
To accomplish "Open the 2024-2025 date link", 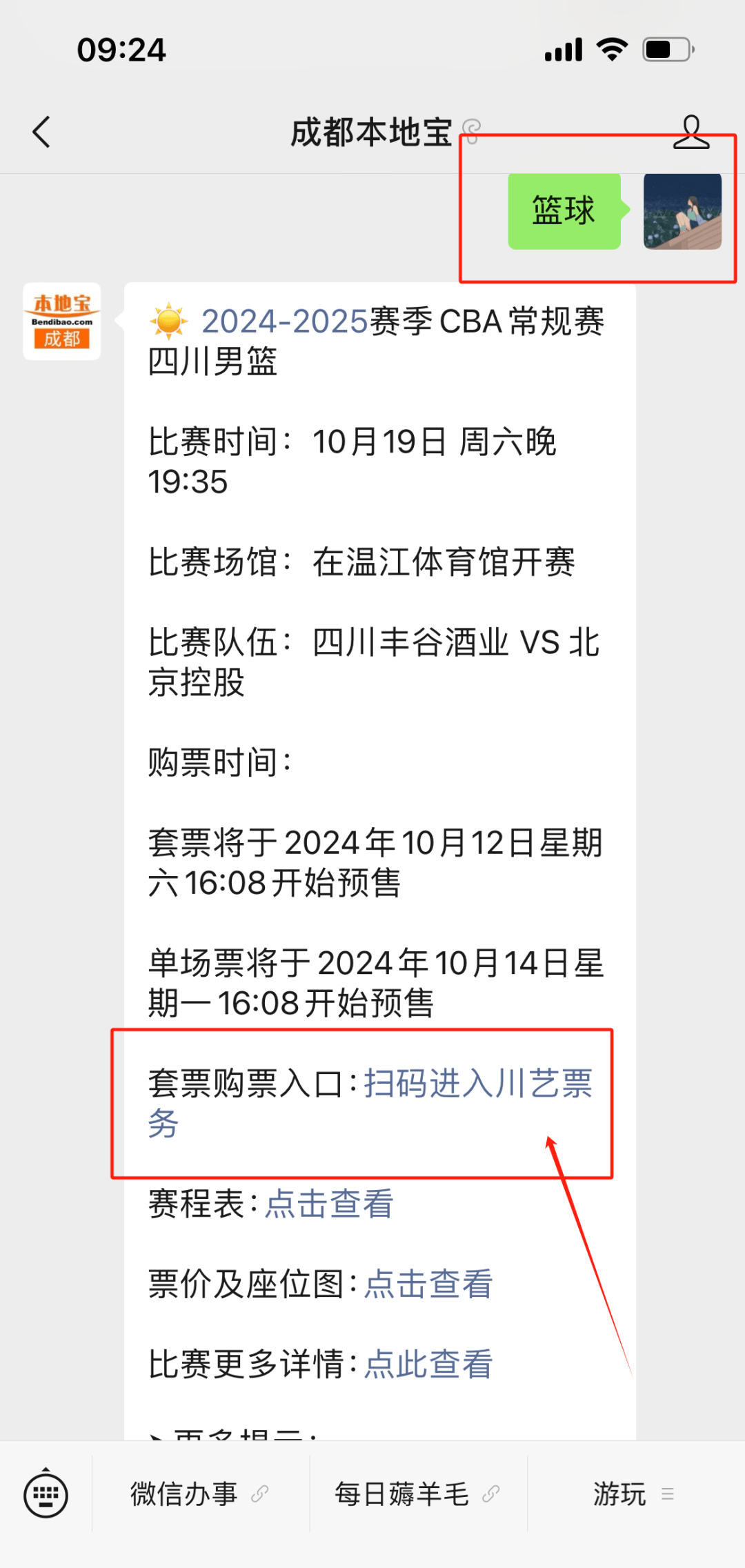I will (x=284, y=321).
